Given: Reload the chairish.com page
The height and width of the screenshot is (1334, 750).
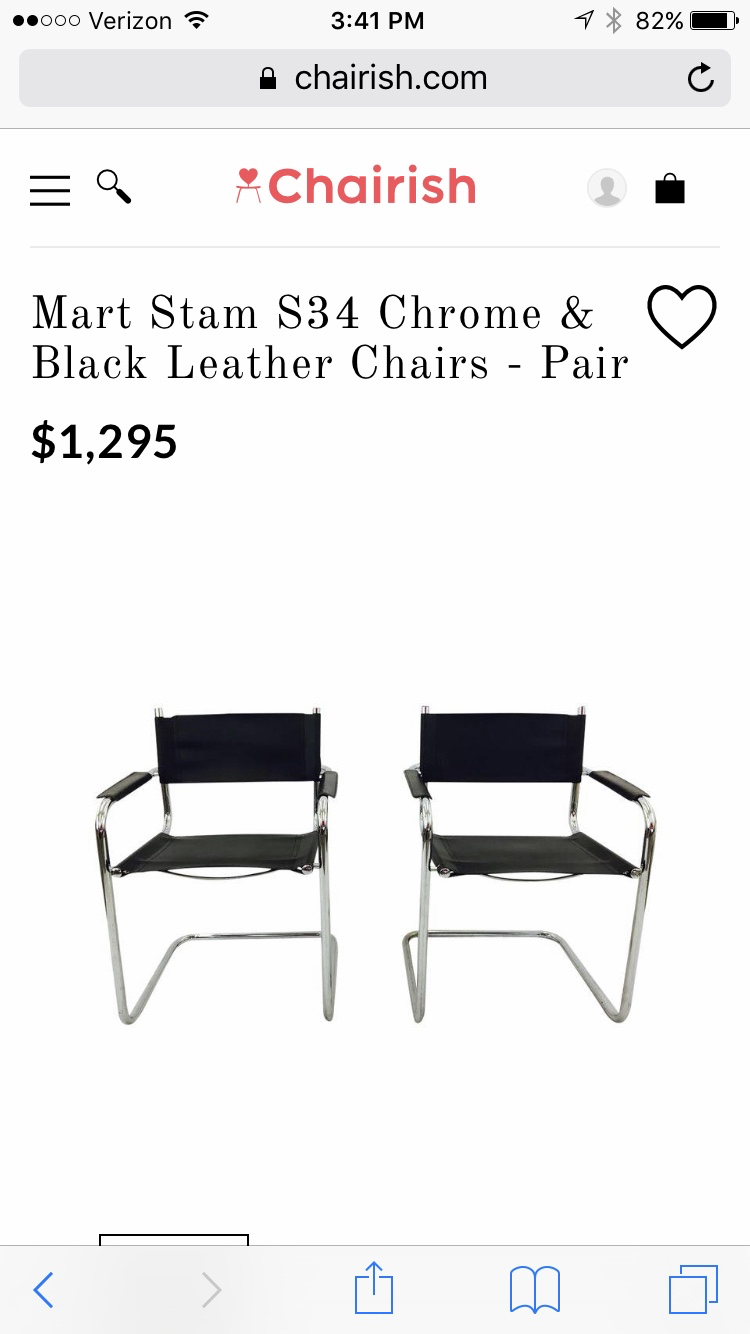Looking at the screenshot, I should coord(701,78).
